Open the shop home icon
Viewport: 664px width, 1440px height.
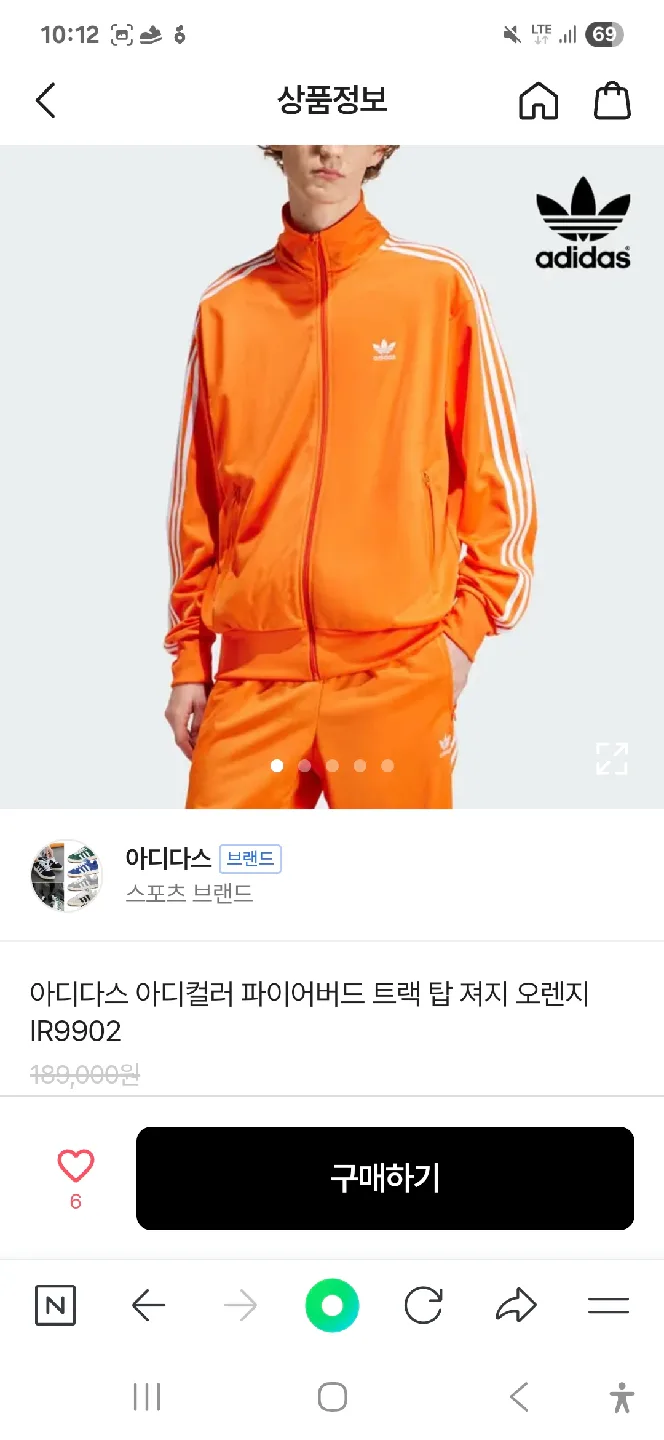point(538,101)
